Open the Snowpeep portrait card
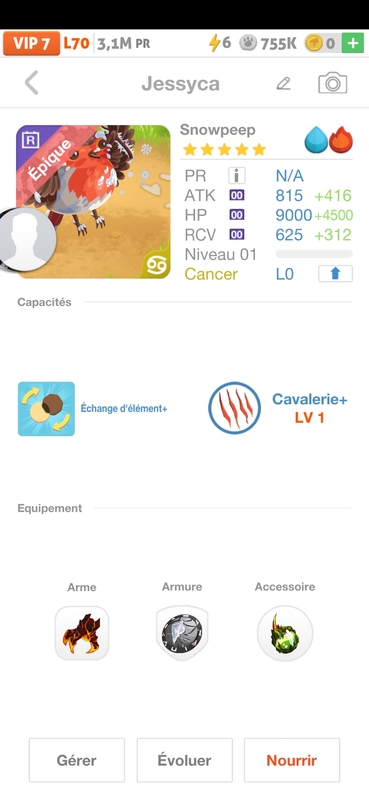 pos(93,202)
